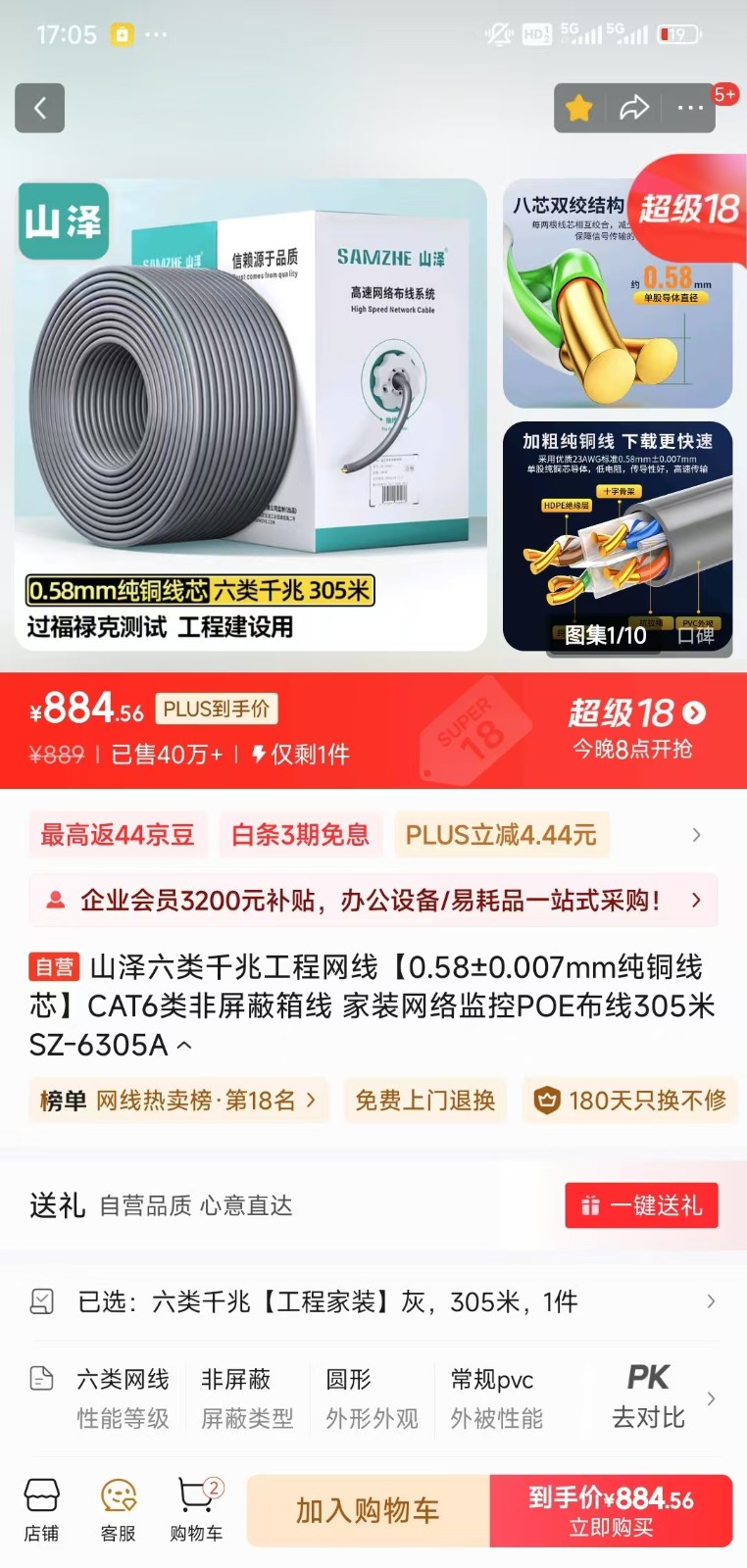Open the three-dot overflow menu

tap(690, 108)
